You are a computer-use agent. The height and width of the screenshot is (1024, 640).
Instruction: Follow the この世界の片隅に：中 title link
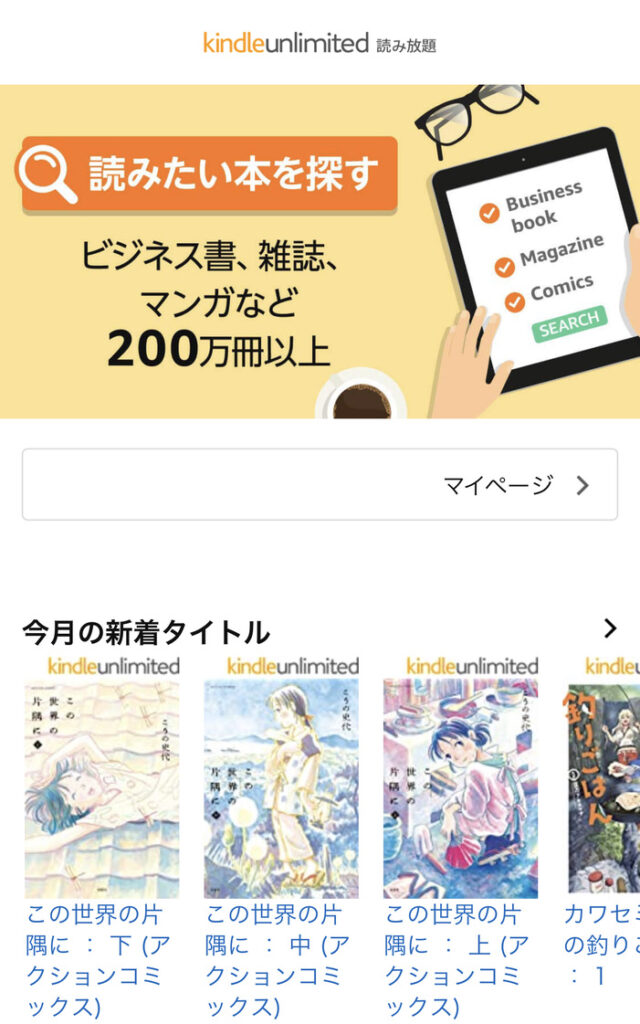tap(277, 959)
